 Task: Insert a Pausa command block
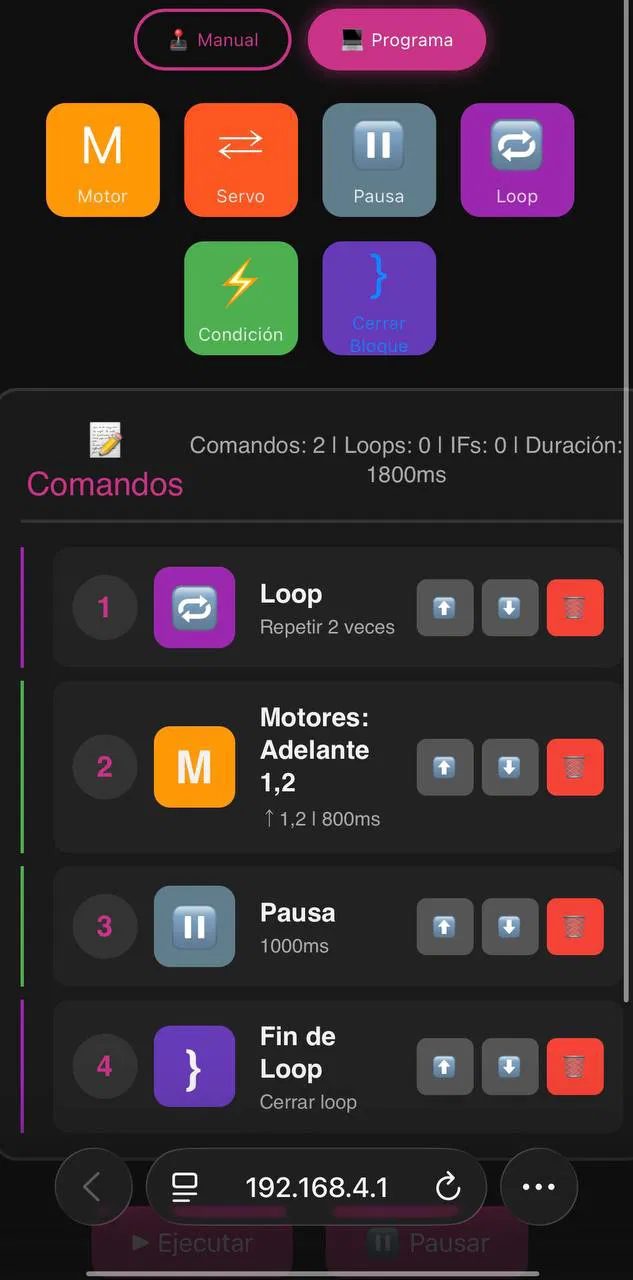click(x=379, y=160)
